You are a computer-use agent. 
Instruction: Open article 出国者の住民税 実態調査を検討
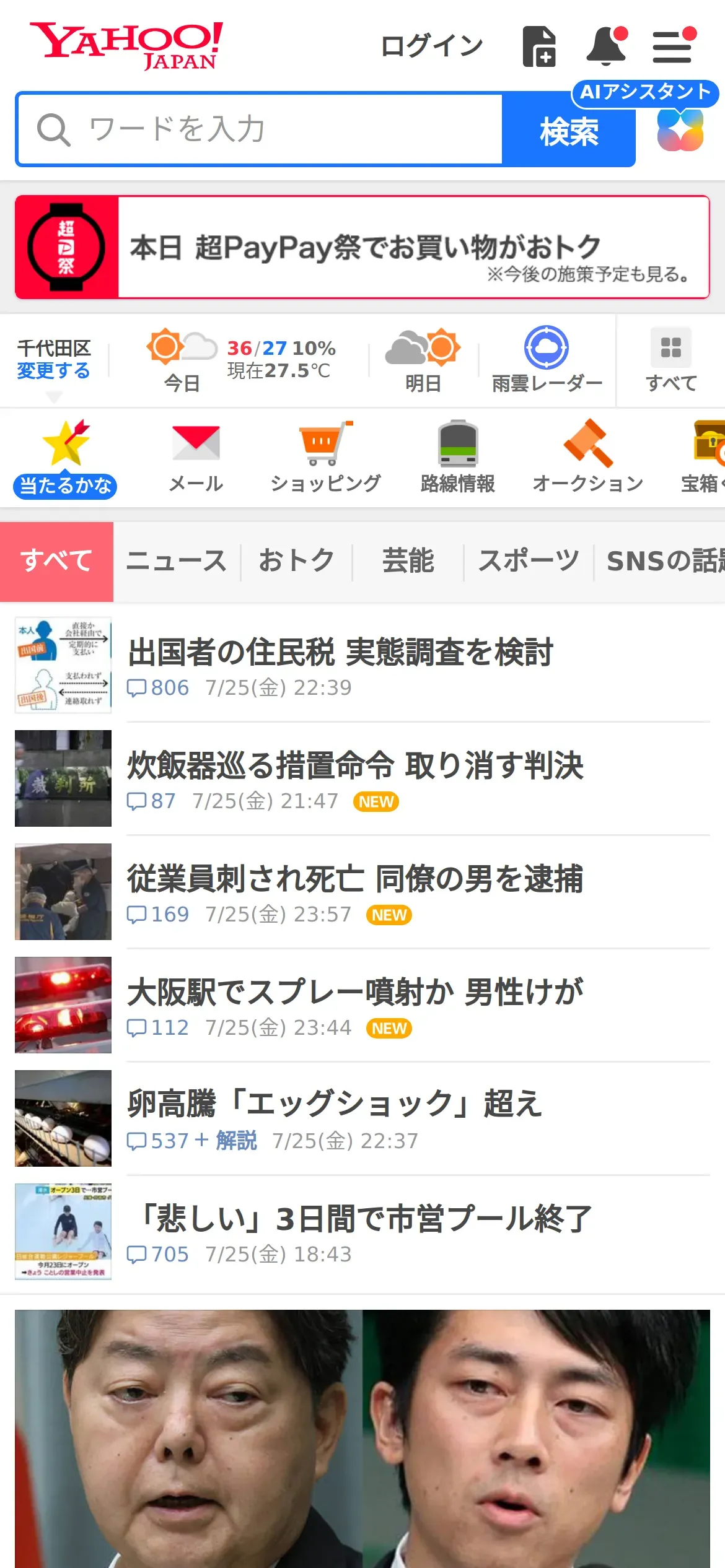(362, 665)
